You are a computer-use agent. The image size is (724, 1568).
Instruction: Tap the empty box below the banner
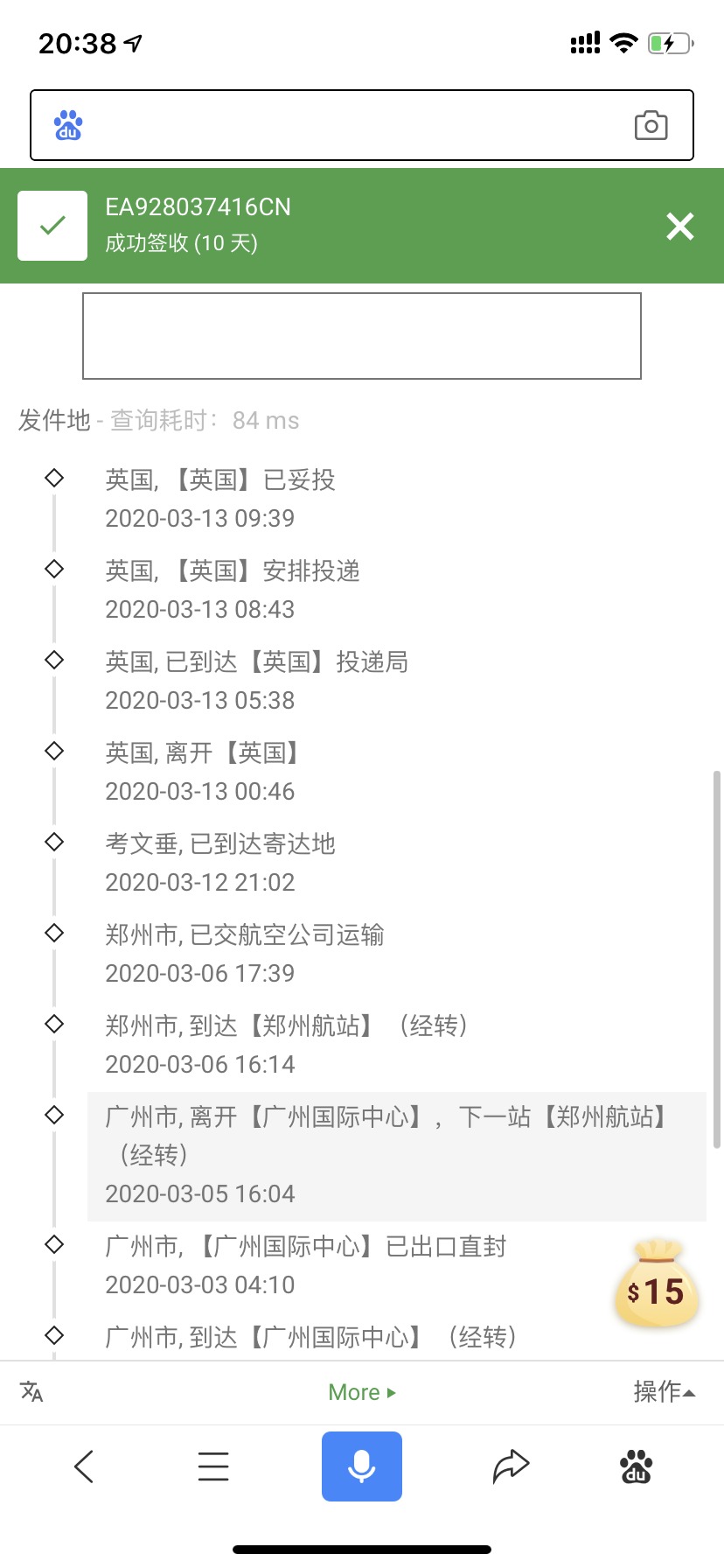pyautogui.click(x=362, y=336)
